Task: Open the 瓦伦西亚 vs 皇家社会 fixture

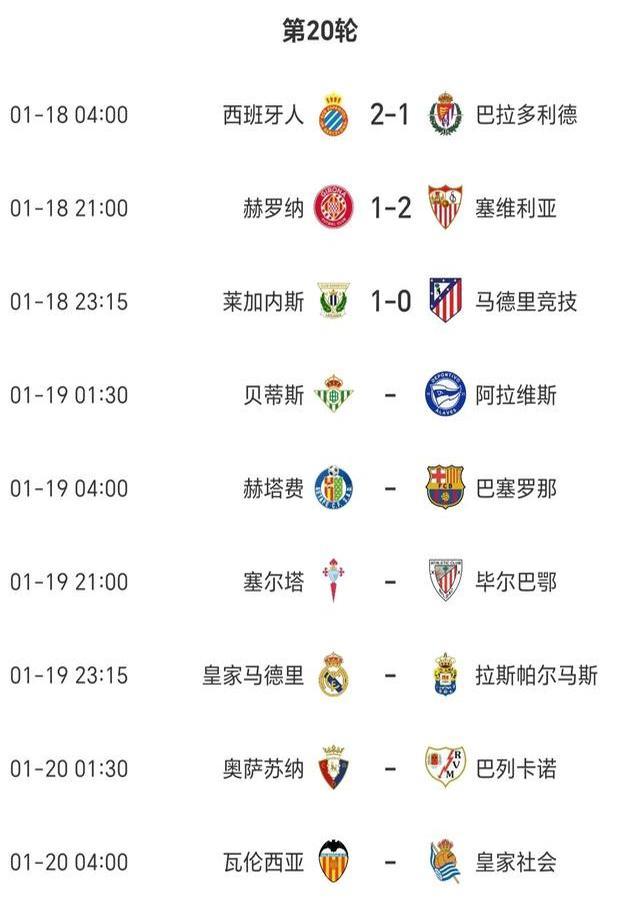Action: pos(389,861)
